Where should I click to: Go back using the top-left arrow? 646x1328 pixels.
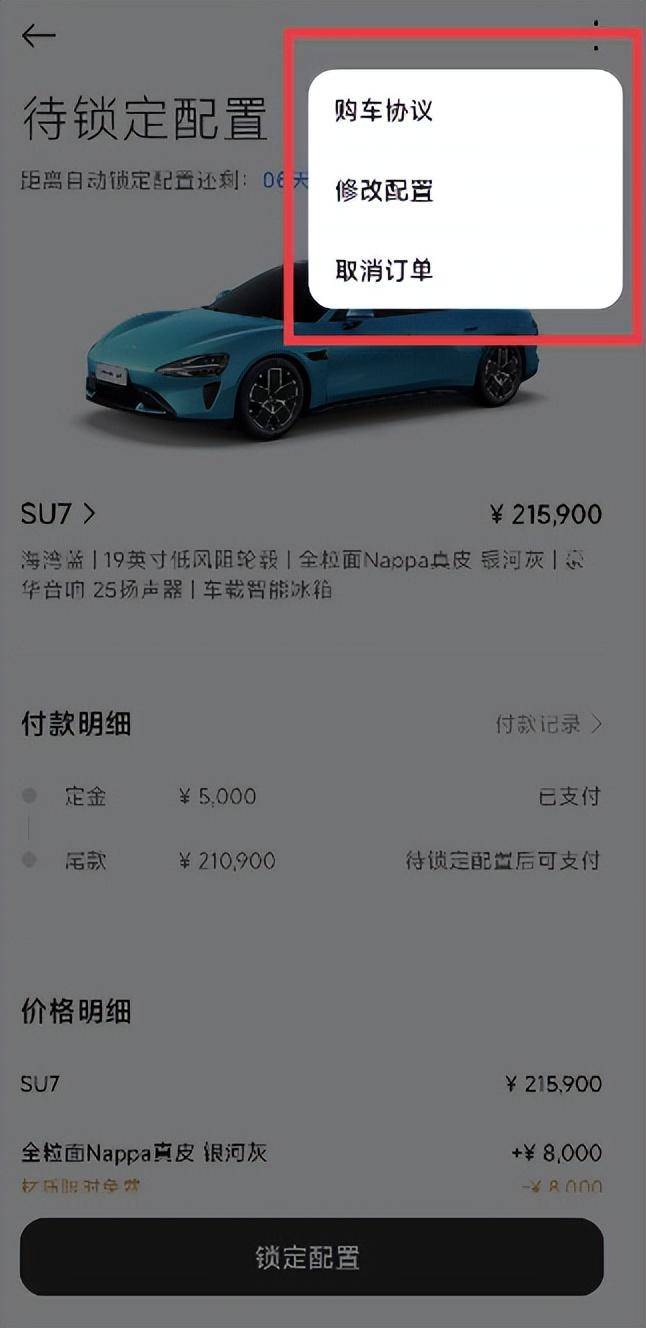pos(39,36)
